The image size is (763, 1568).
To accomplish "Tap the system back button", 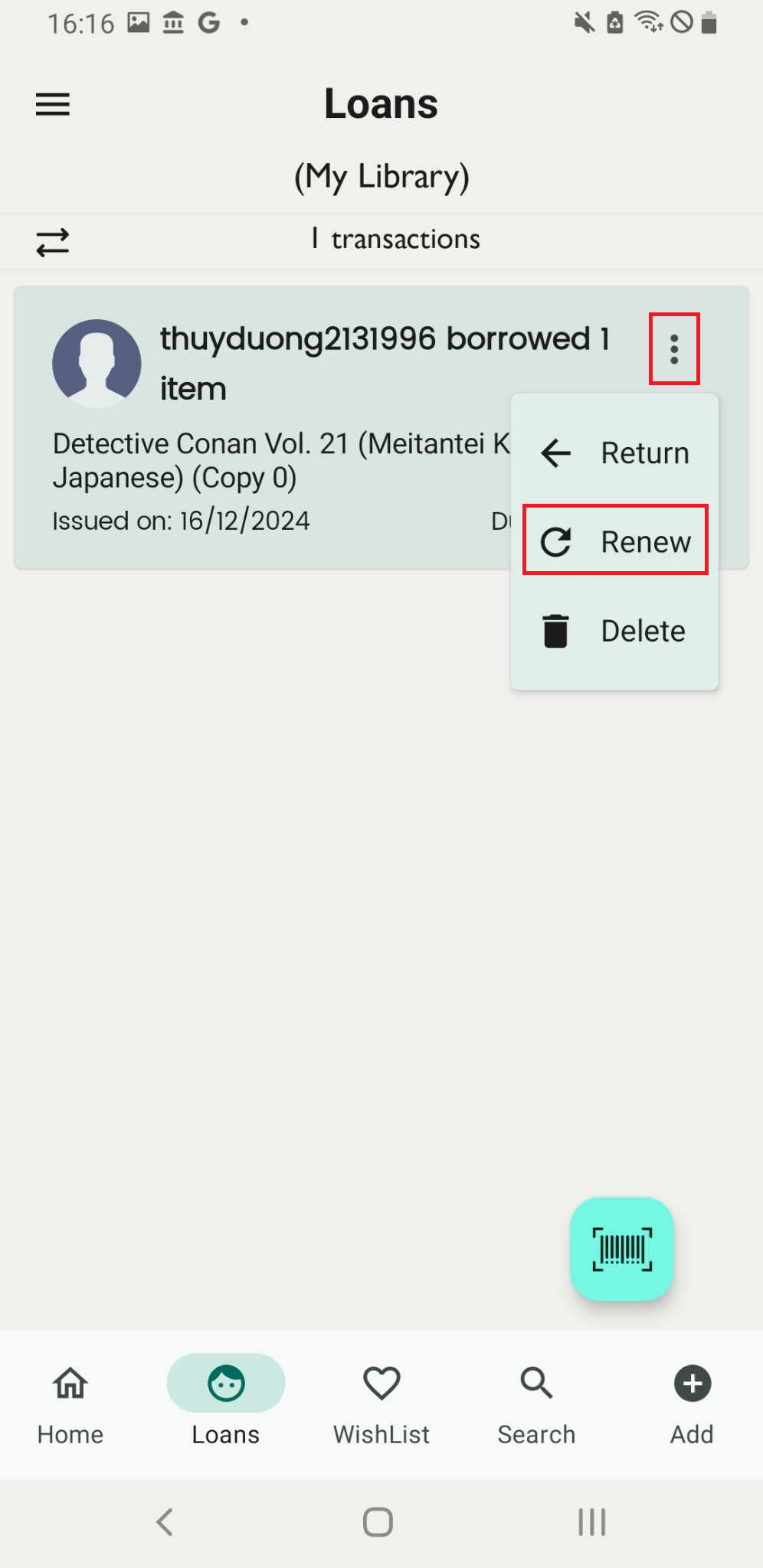I will pos(165,1521).
